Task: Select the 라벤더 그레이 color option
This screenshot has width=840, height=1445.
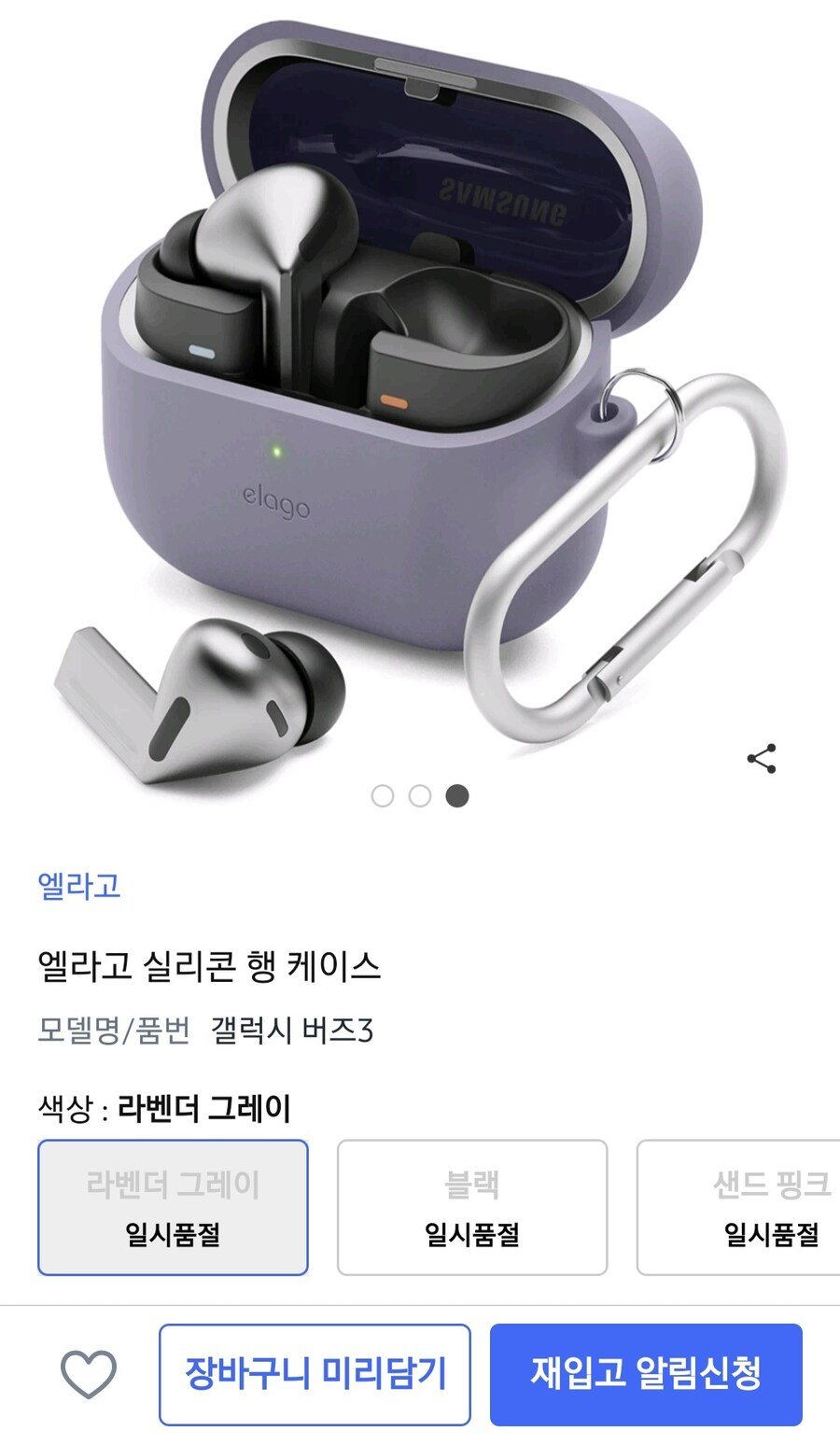Action: 173,1207
